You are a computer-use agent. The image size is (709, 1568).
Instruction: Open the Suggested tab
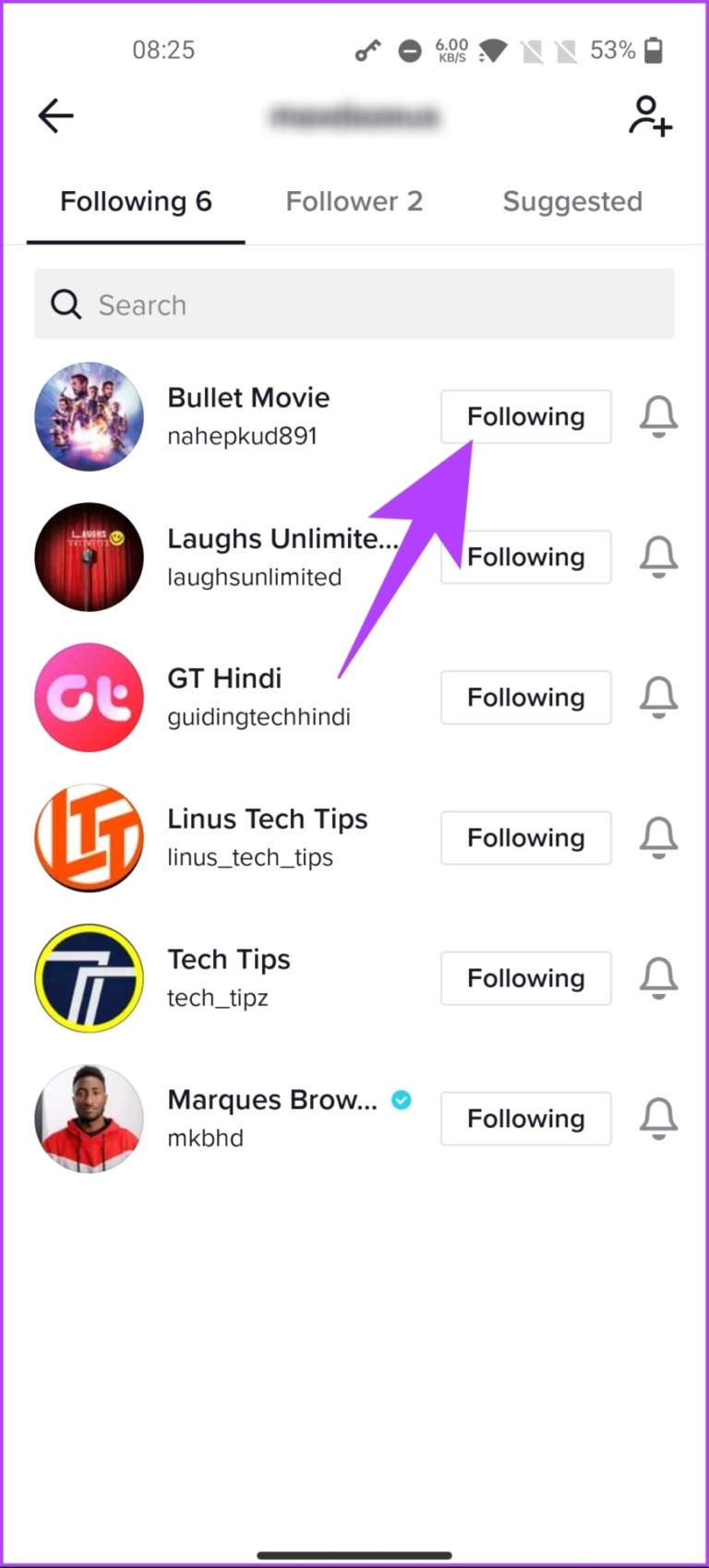pyautogui.click(x=572, y=201)
